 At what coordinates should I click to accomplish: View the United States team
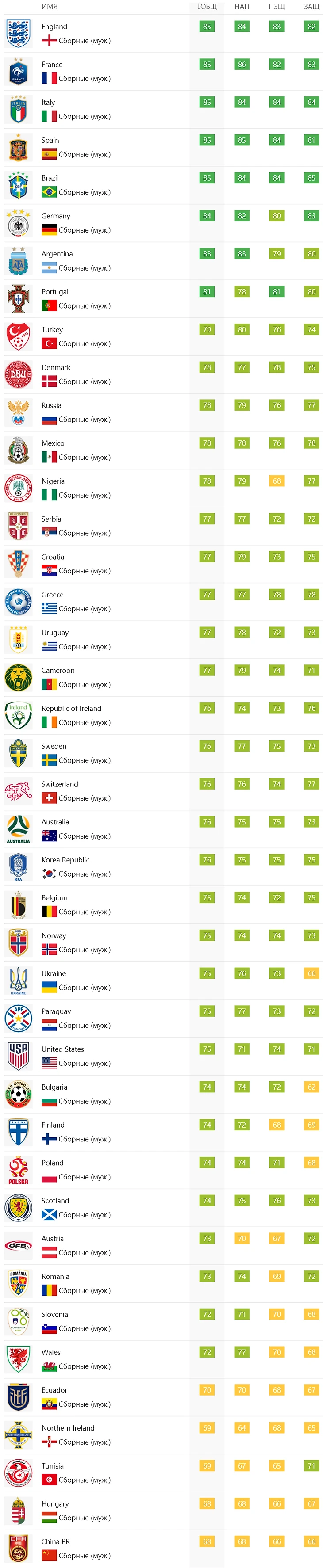click(63, 1049)
